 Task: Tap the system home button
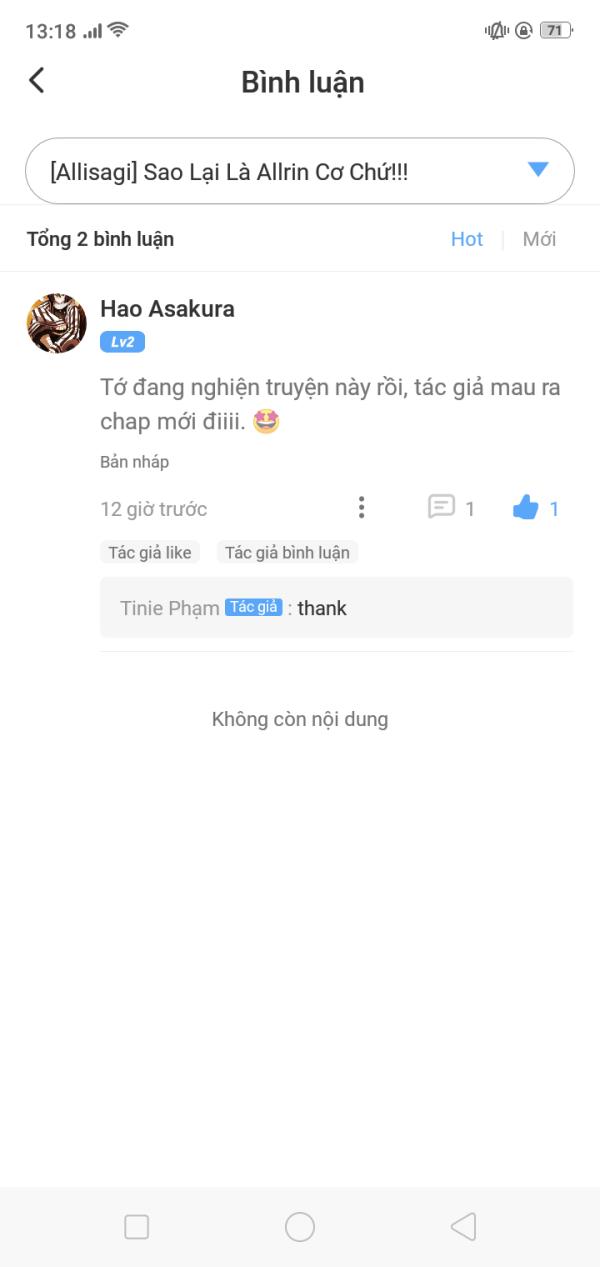300,1227
